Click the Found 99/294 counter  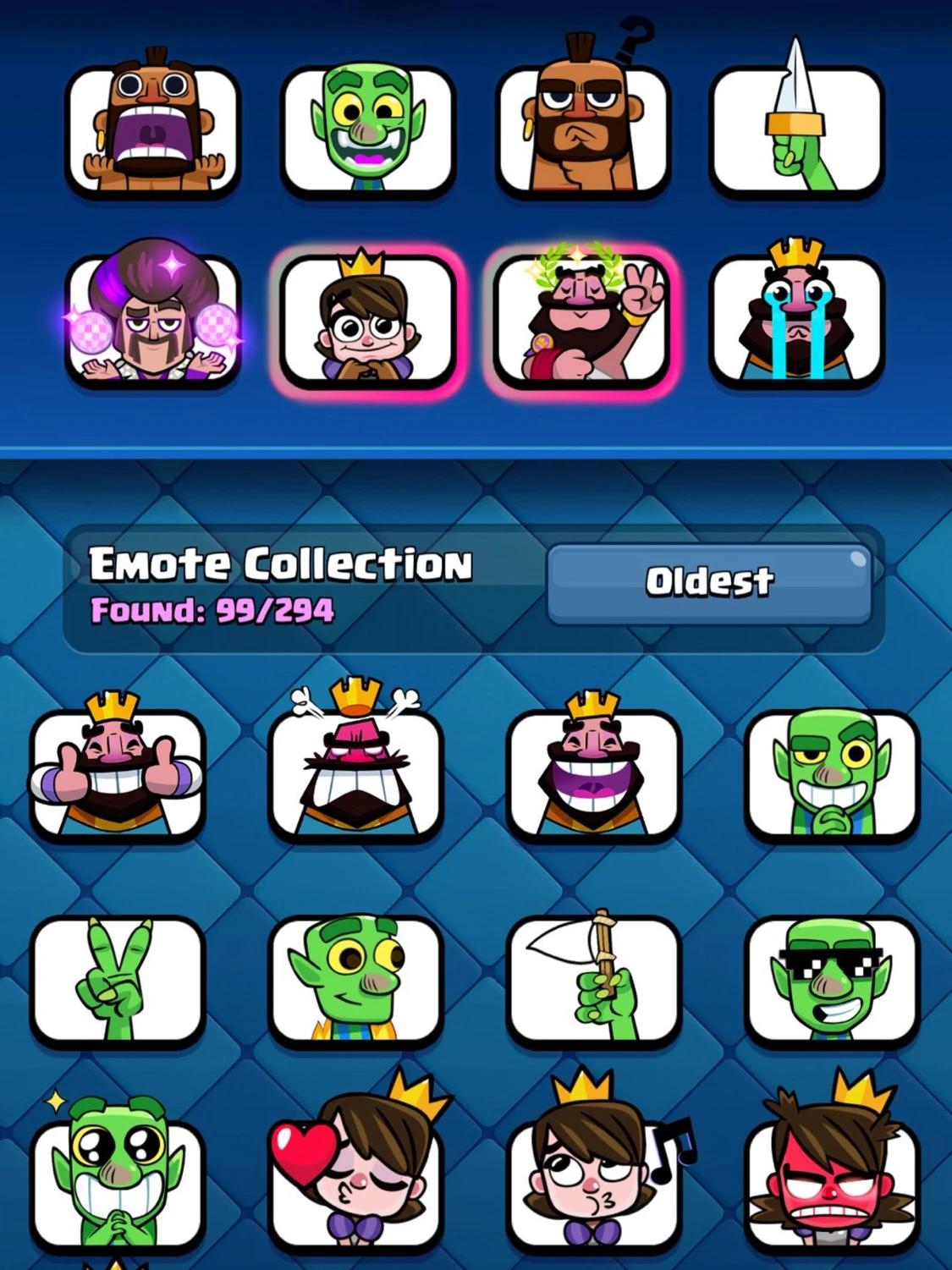click(214, 608)
